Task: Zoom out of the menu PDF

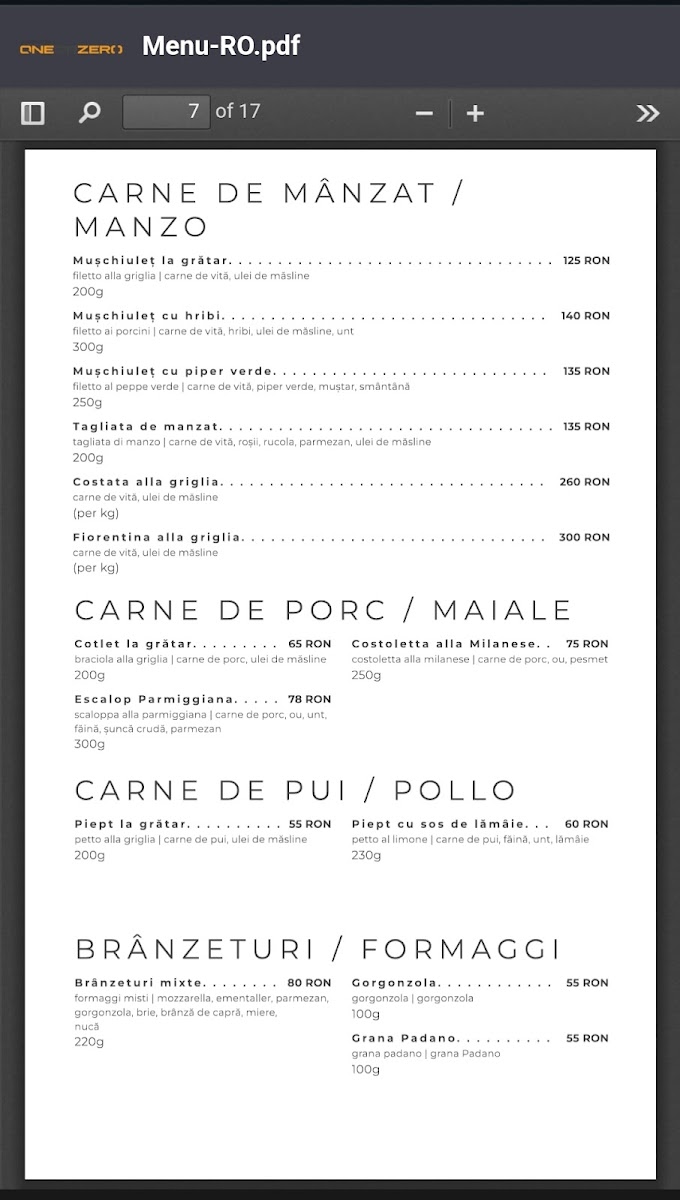Action: (x=424, y=113)
